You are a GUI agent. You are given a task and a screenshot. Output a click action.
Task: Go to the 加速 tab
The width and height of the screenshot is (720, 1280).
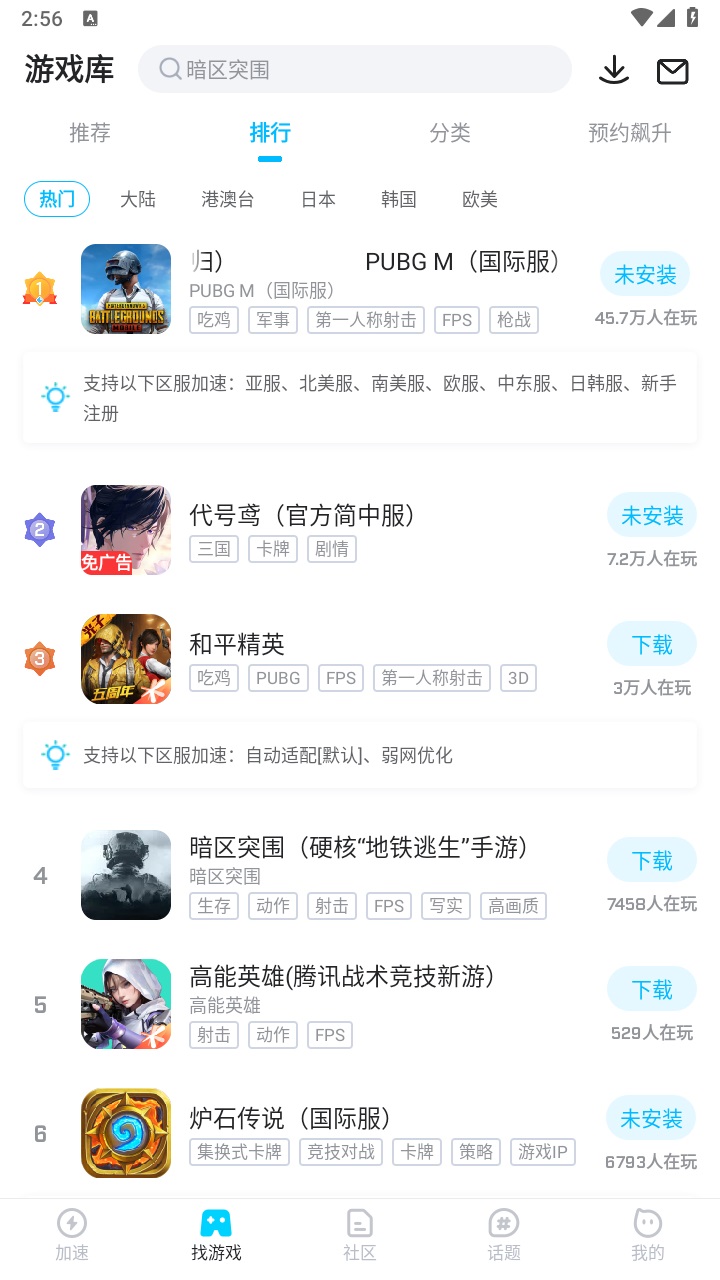click(72, 1234)
